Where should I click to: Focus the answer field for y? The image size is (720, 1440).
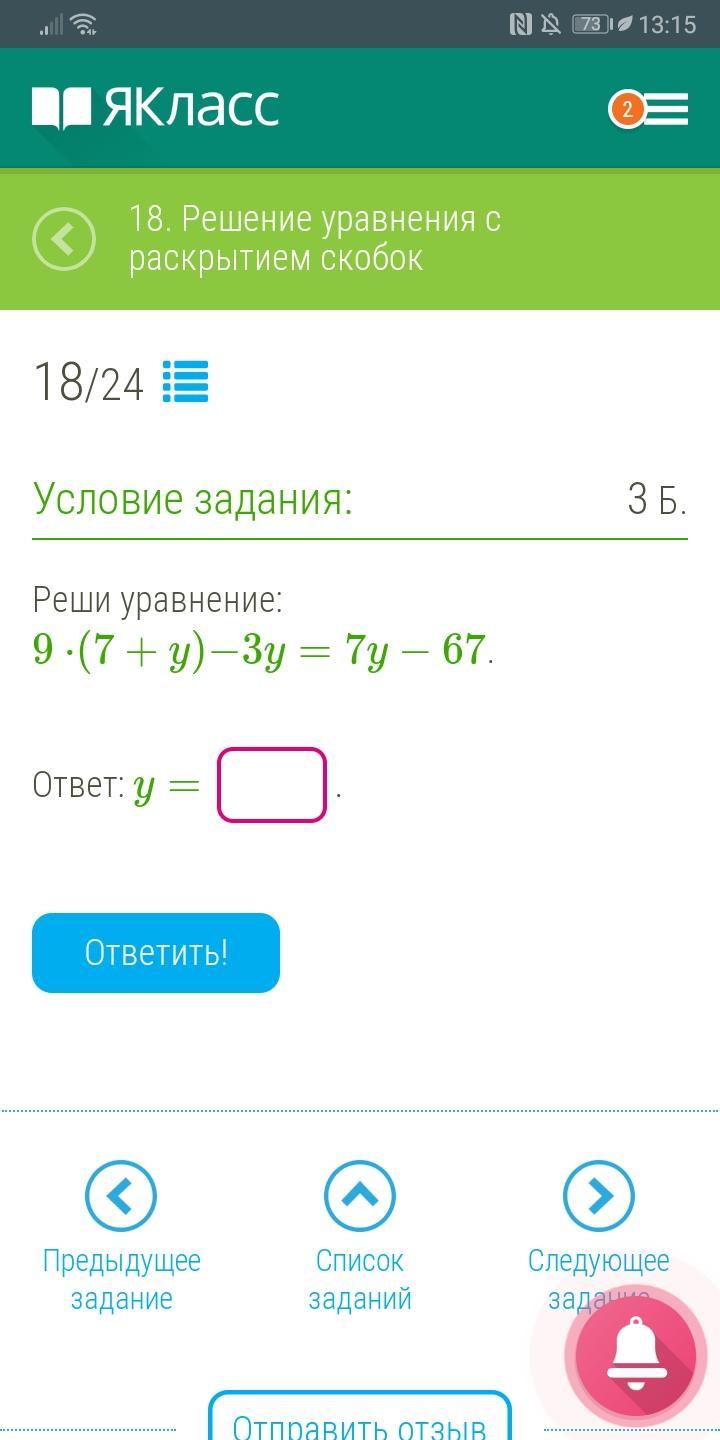click(272, 785)
